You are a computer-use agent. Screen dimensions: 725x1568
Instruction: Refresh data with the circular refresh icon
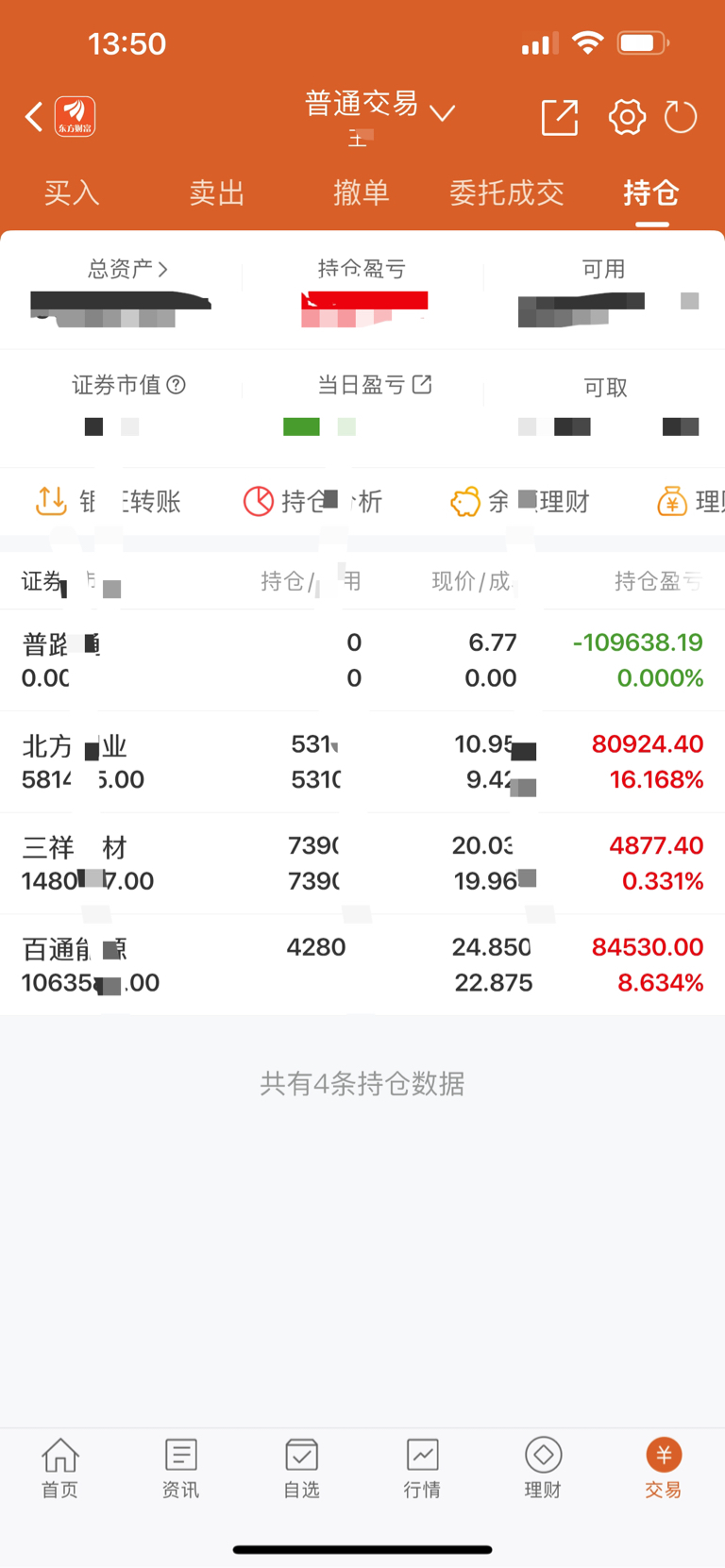pyautogui.click(x=682, y=117)
